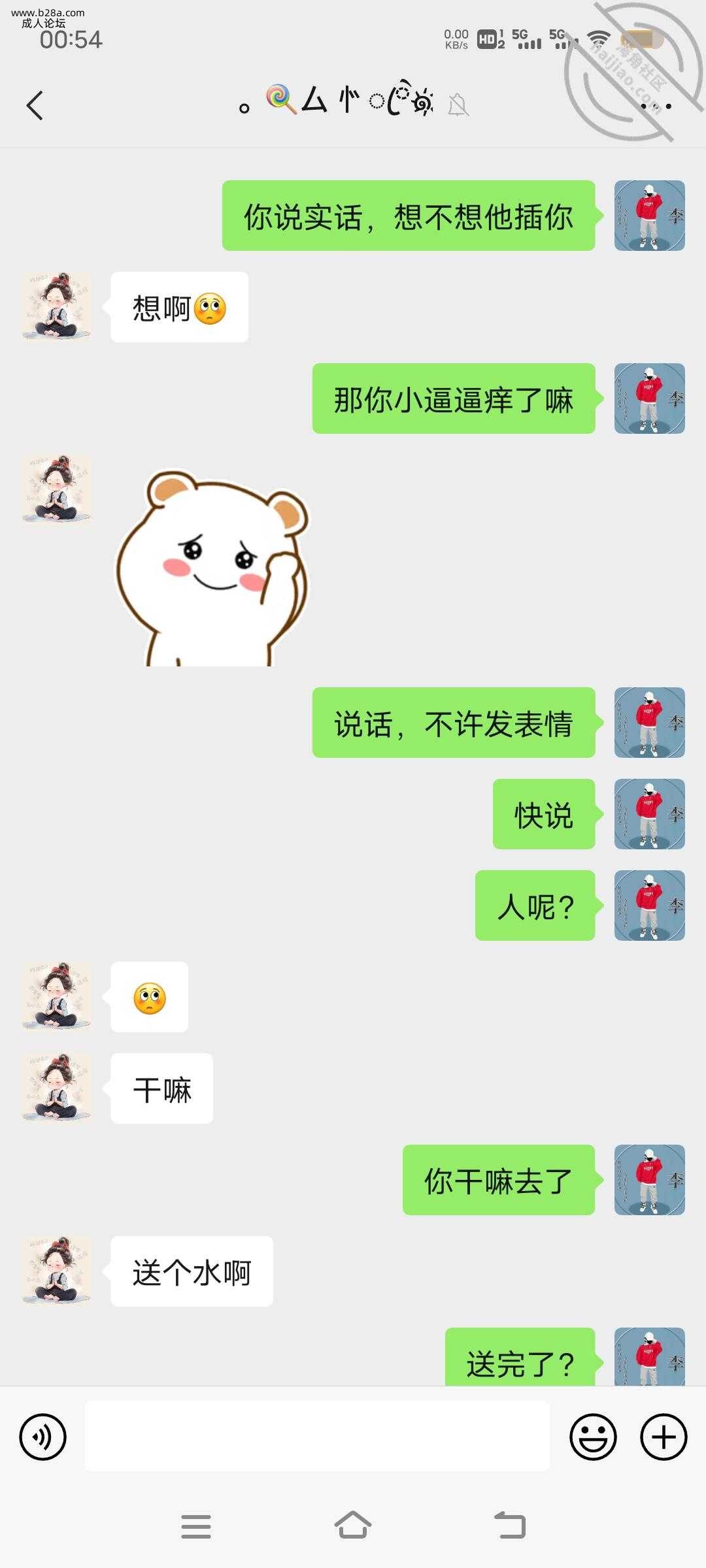
Task: Tap the system home button
Action: [353, 1526]
